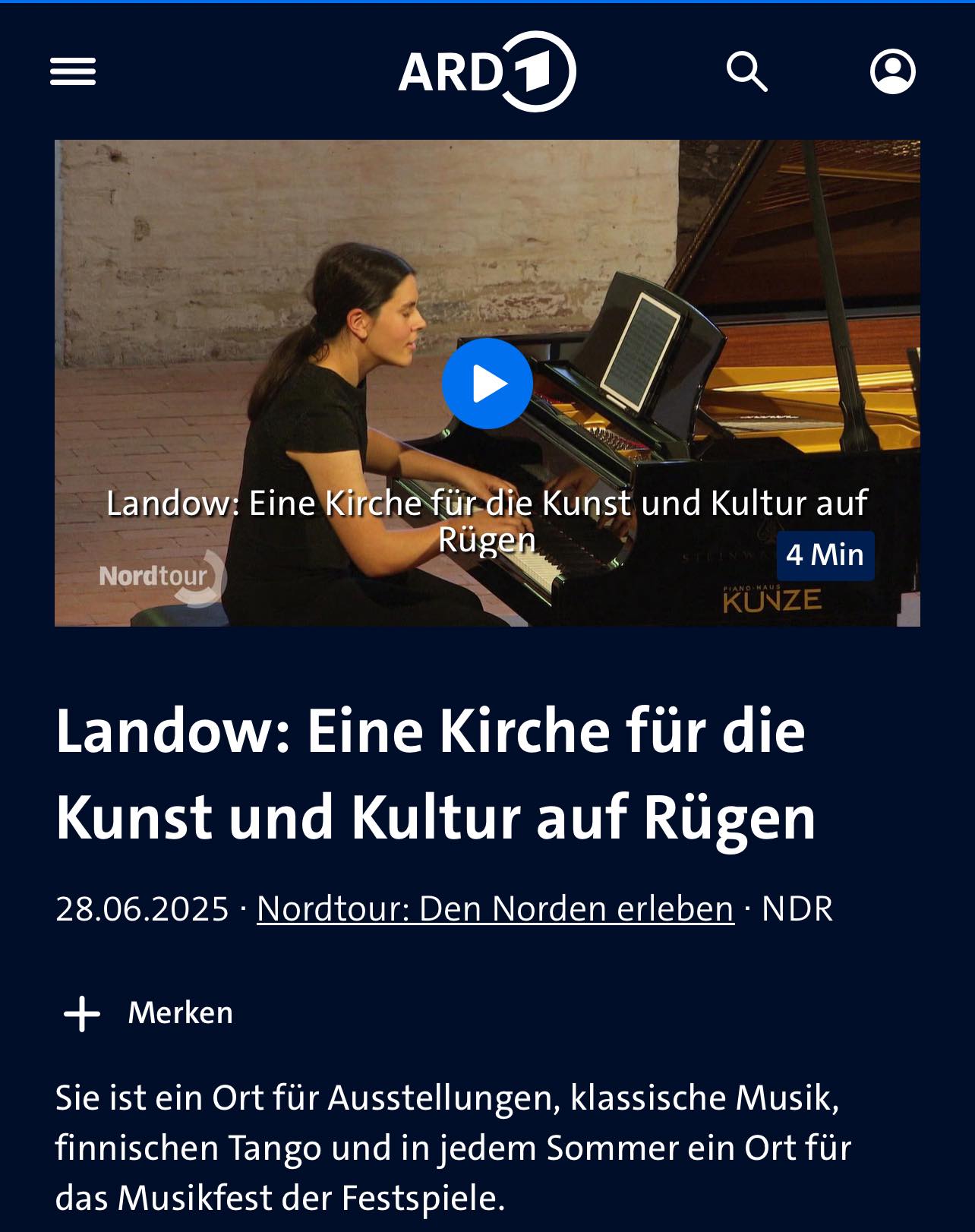
Task: Tap Merken to save this video
Action: [x=148, y=1013]
